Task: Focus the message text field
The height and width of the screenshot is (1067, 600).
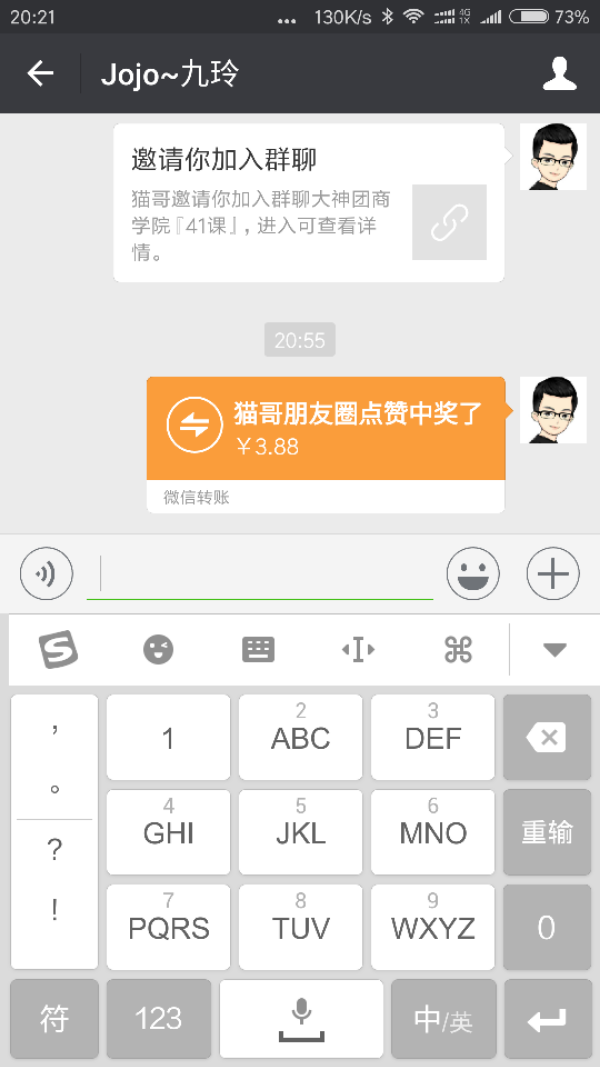Action: click(x=260, y=575)
